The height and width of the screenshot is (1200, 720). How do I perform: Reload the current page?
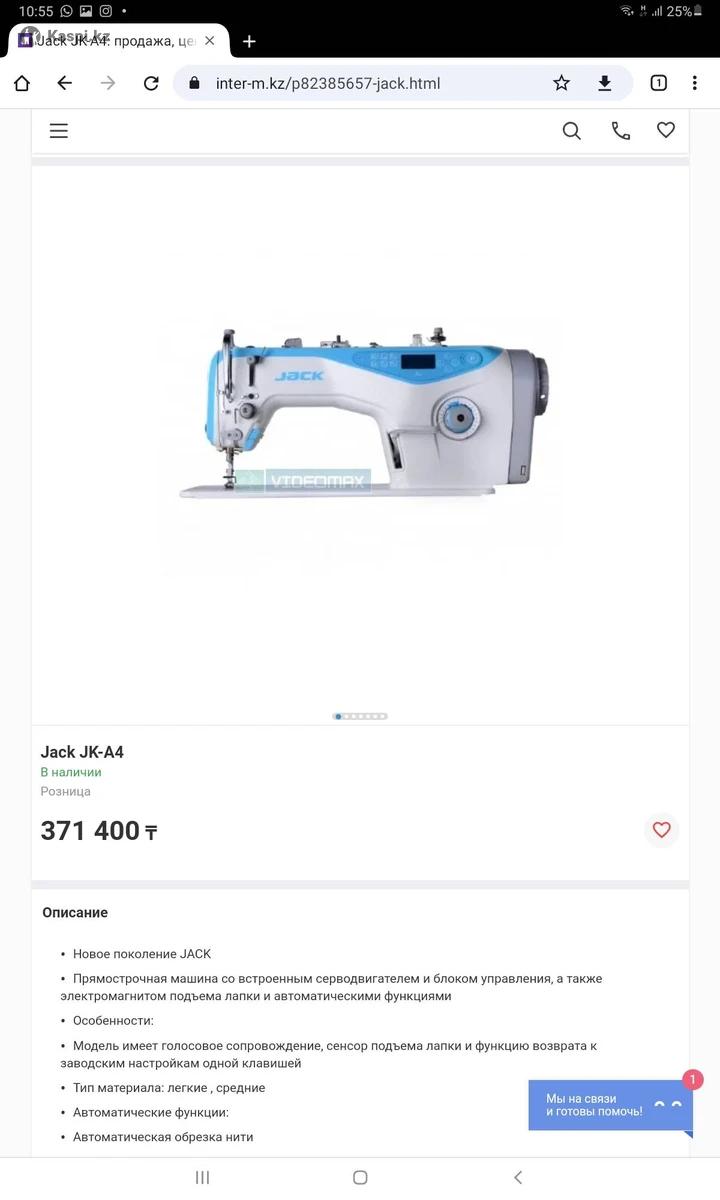point(151,83)
